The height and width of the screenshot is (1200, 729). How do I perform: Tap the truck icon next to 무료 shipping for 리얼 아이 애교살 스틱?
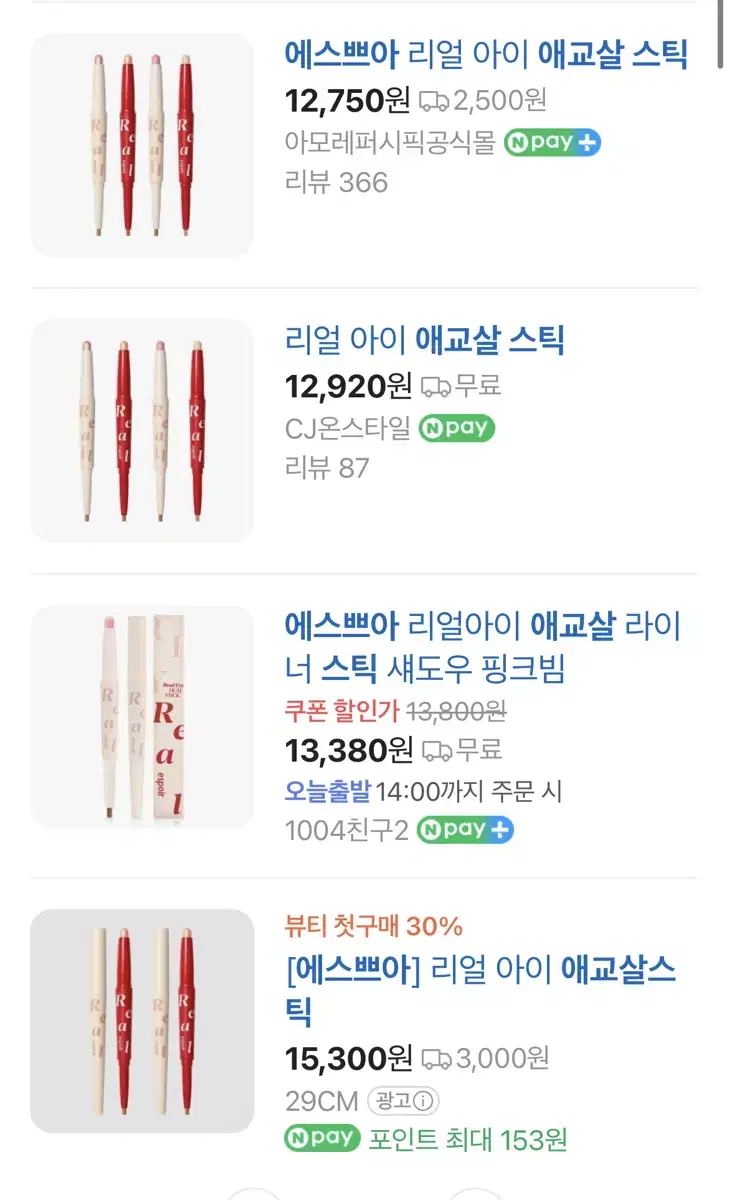click(433, 385)
